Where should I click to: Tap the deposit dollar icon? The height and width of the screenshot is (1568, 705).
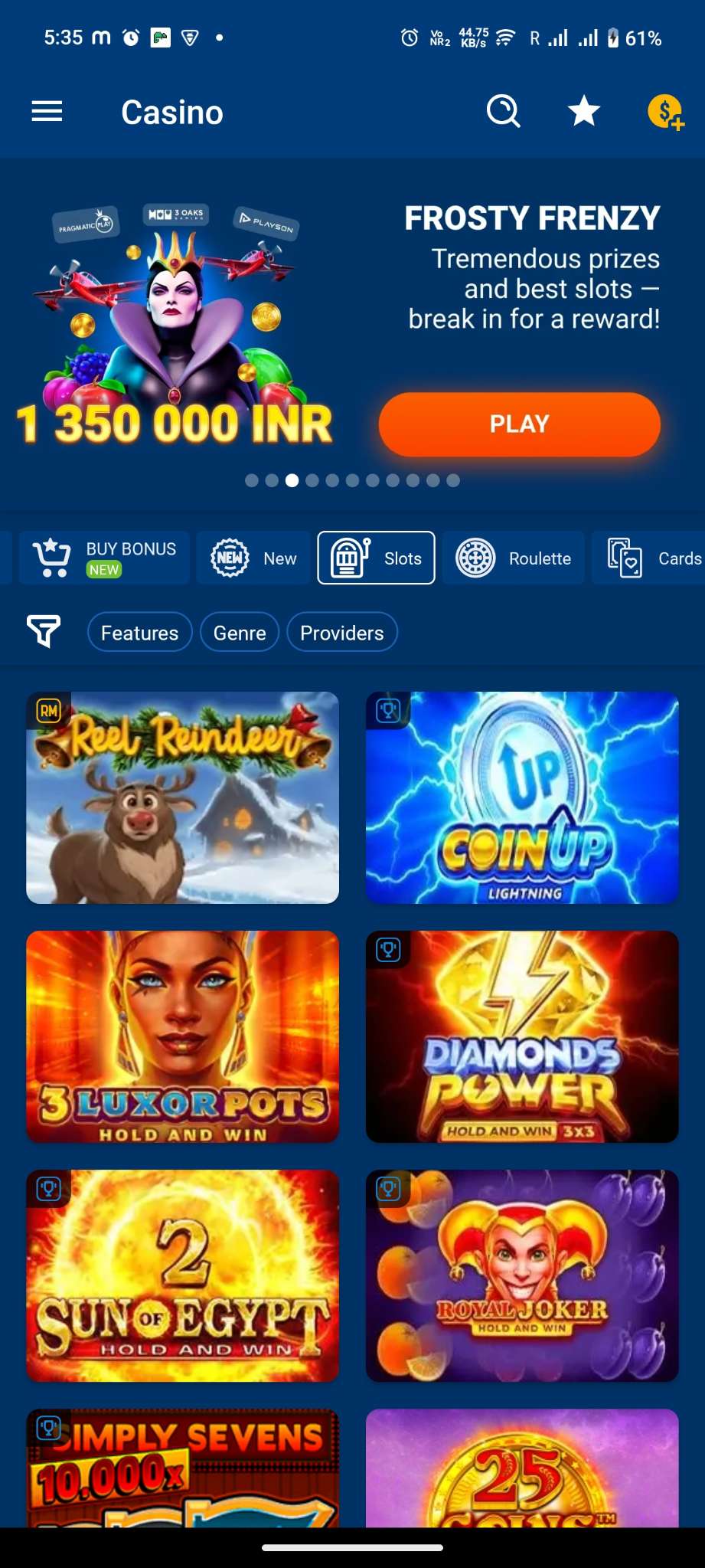pyautogui.click(x=665, y=112)
